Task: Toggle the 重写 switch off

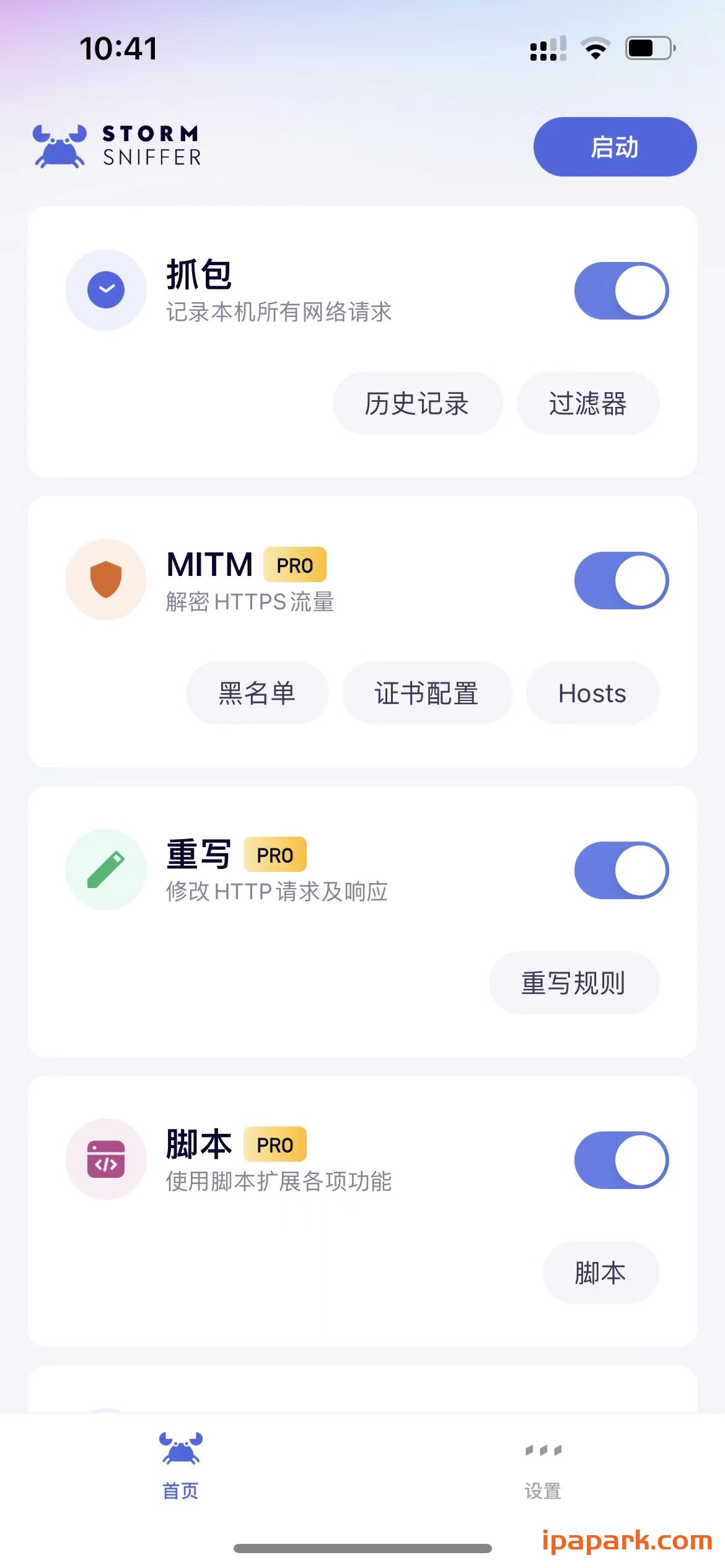Action: [x=620, y=869]
